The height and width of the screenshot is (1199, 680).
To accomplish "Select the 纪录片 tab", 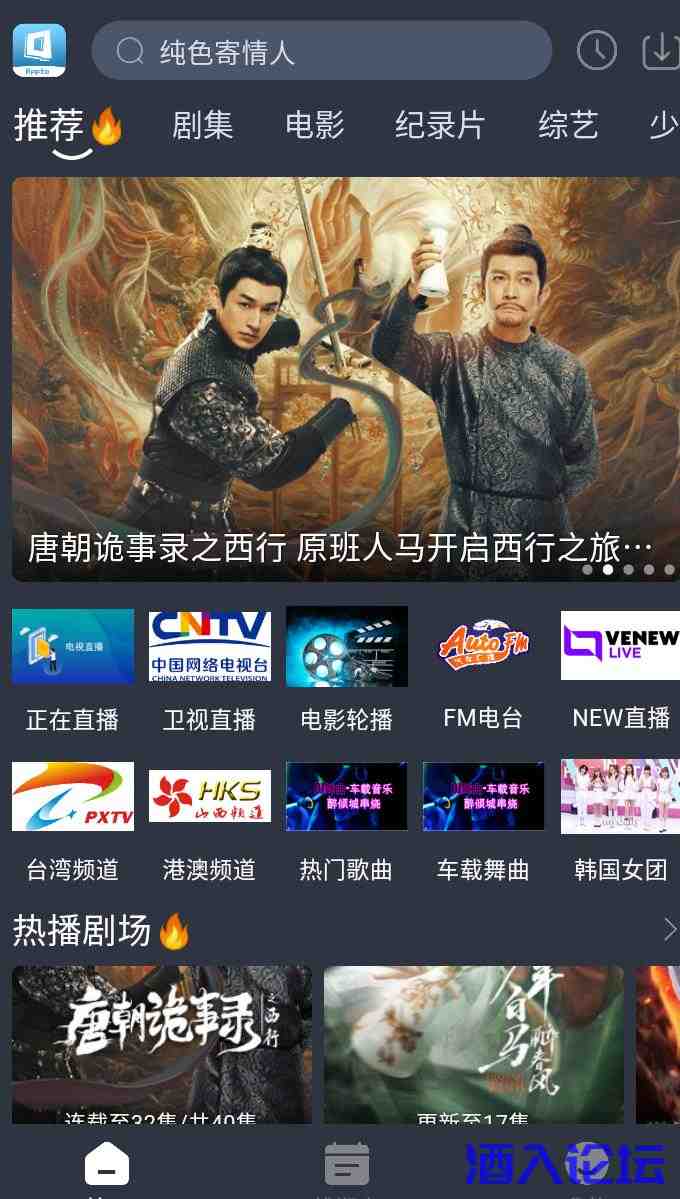I will tap(440, 125).
